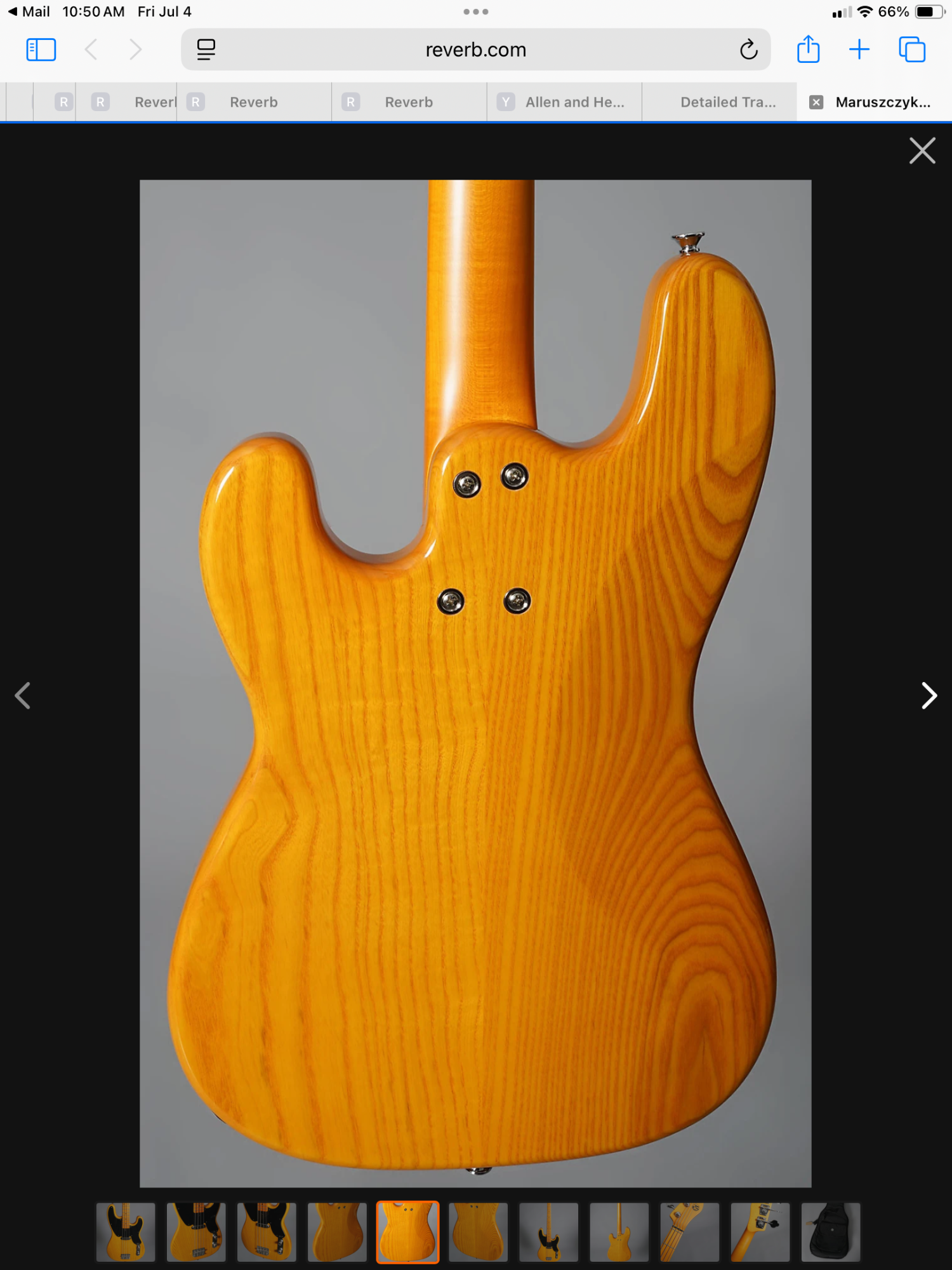View the full-length bass front thumbnail

(548, 1231)
